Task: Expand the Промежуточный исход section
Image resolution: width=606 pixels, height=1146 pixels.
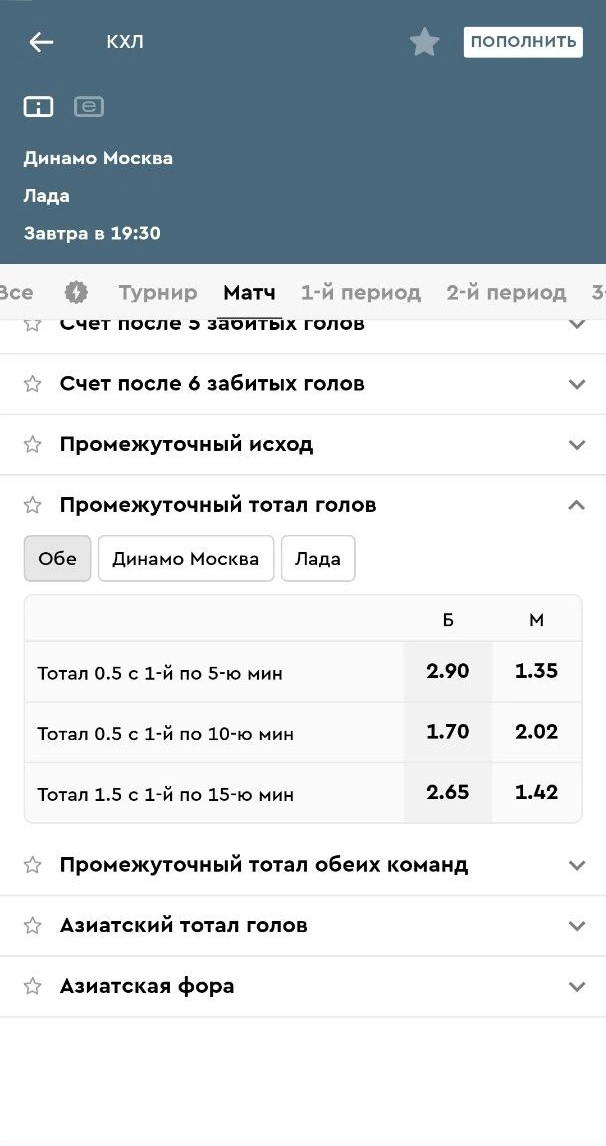Action: pyautogui.click(x=300, y=445)
